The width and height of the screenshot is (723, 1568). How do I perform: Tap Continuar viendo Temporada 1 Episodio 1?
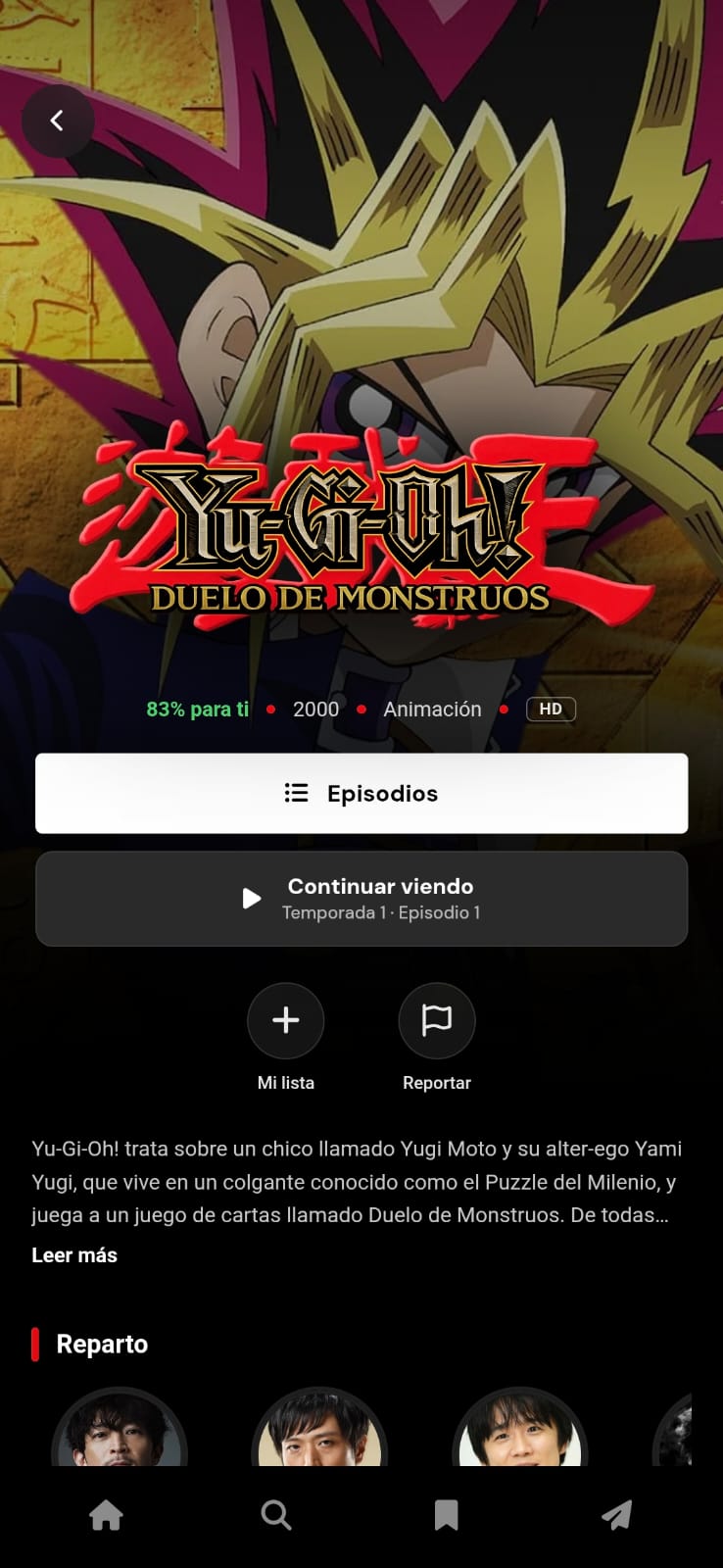coord(361,899)
